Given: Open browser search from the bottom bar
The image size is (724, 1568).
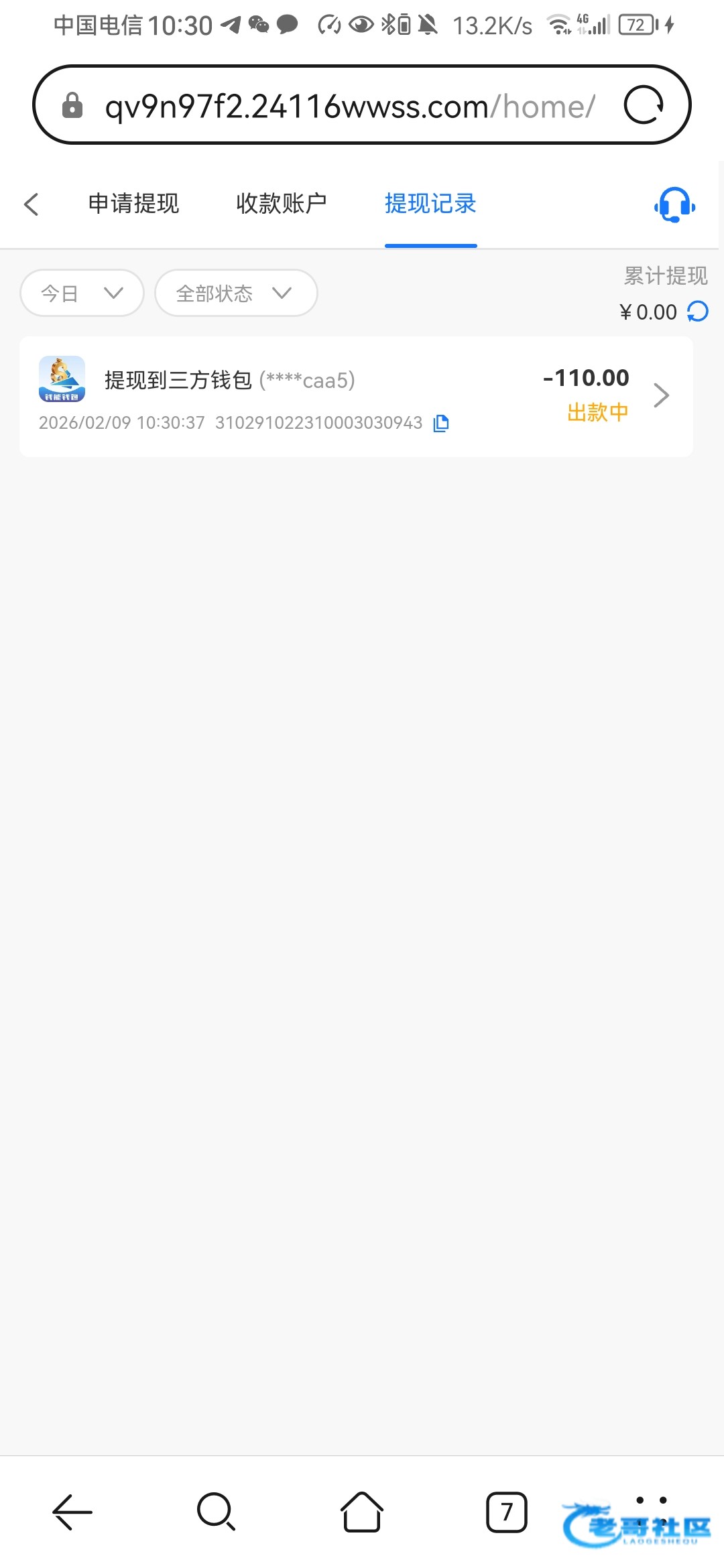Looking at the screenshot, I should tap(216, 1512).
